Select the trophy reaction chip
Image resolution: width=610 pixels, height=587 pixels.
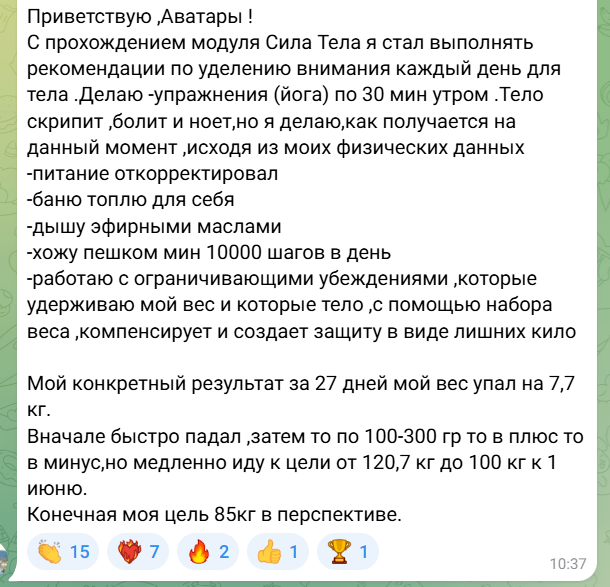[x=348, y=552]
